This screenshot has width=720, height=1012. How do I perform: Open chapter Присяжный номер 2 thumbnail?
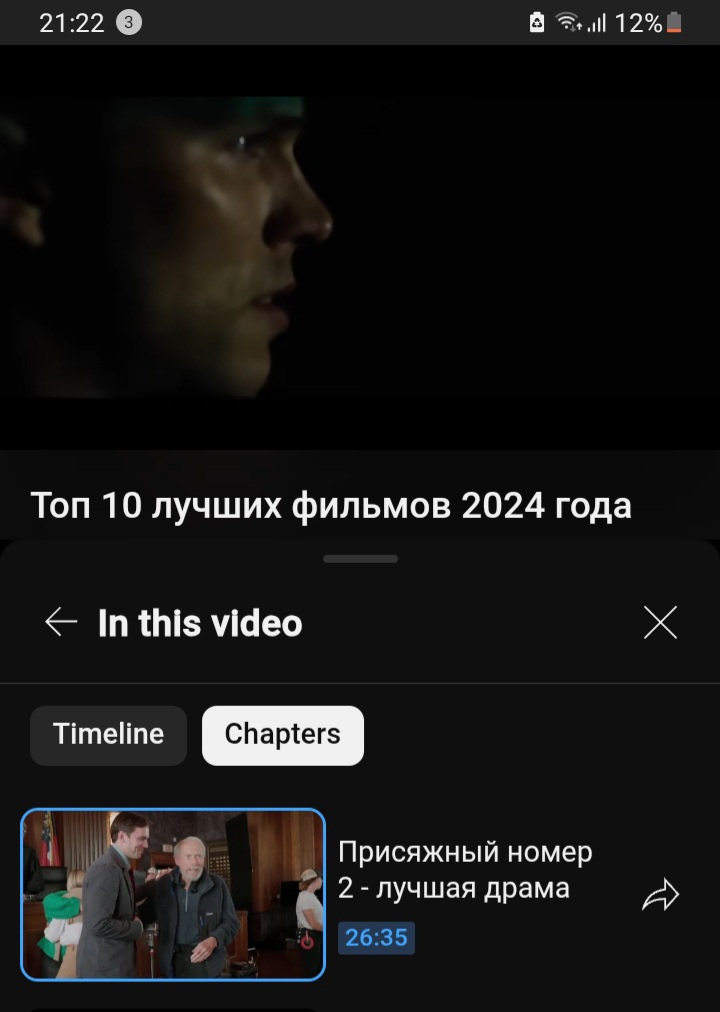173,894
